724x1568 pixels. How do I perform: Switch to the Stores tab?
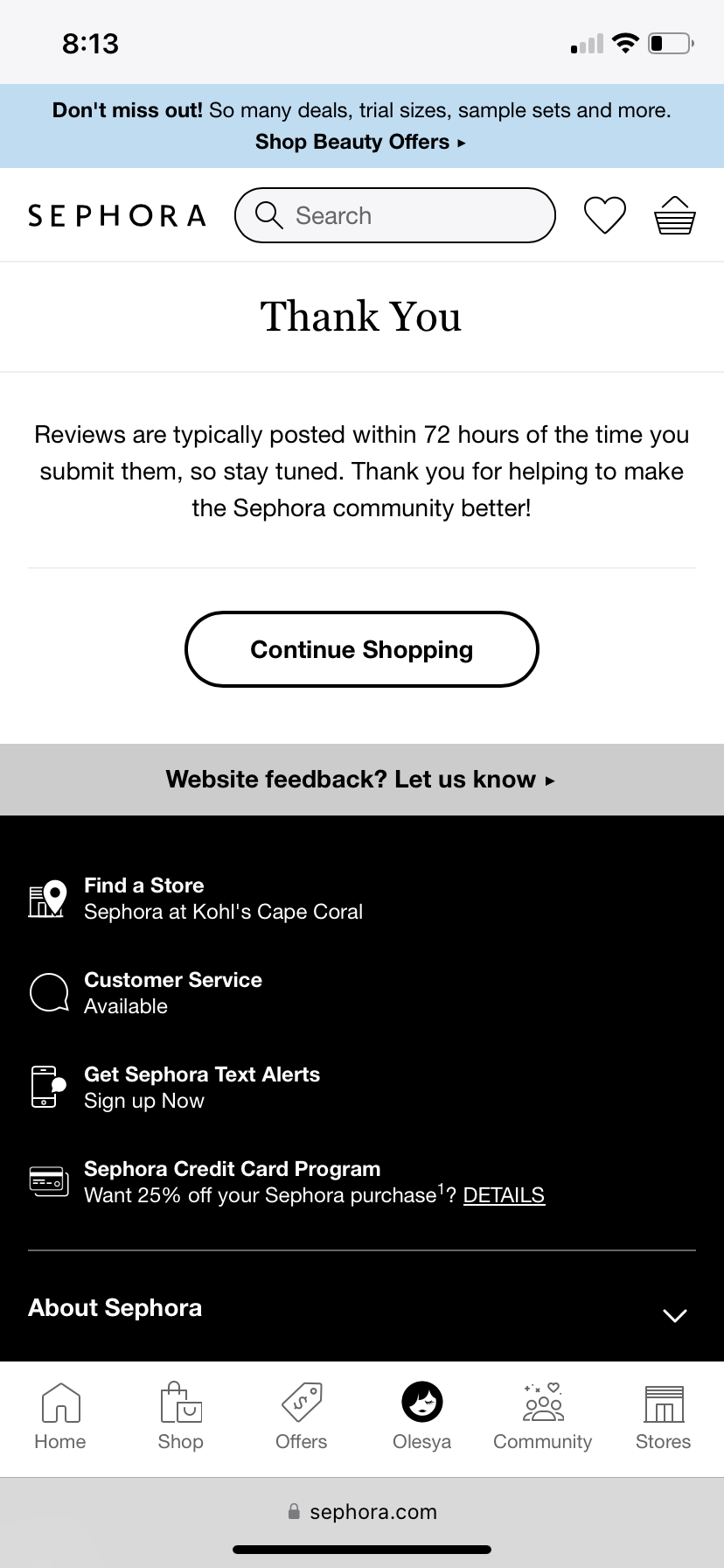pos(663,1417)
